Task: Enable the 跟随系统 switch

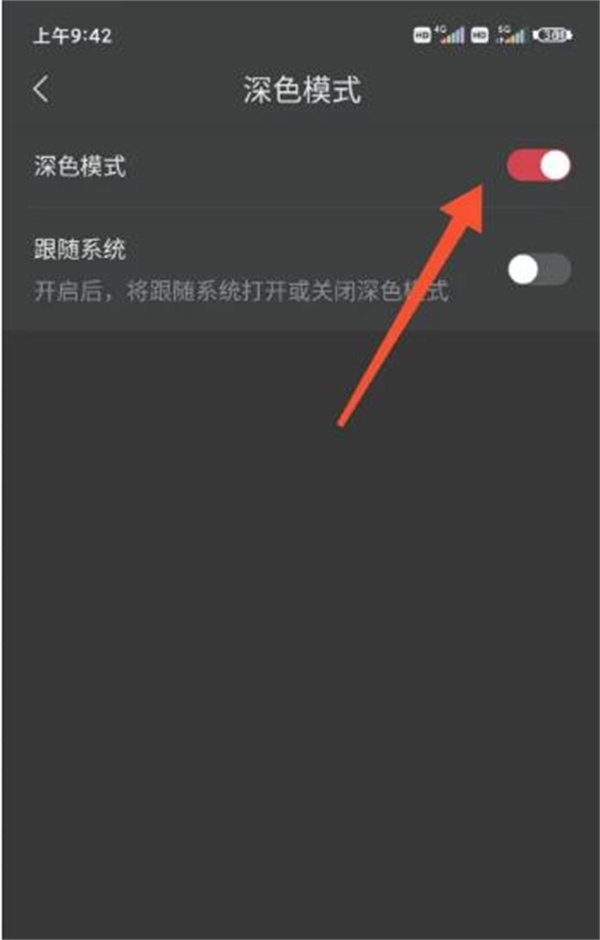Action: (x=539, y=269)
